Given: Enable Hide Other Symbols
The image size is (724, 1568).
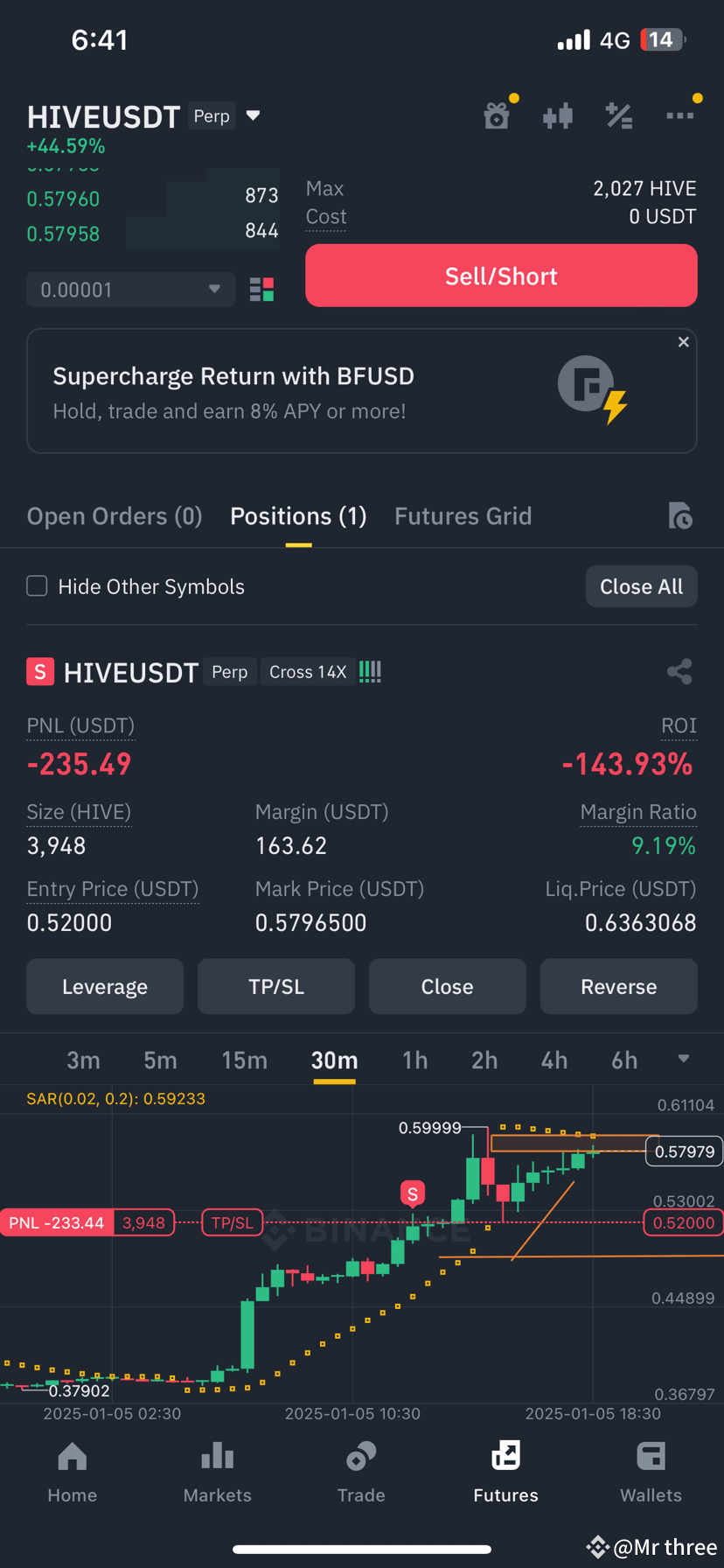Looking at the screenshot, I should point(37,586).
